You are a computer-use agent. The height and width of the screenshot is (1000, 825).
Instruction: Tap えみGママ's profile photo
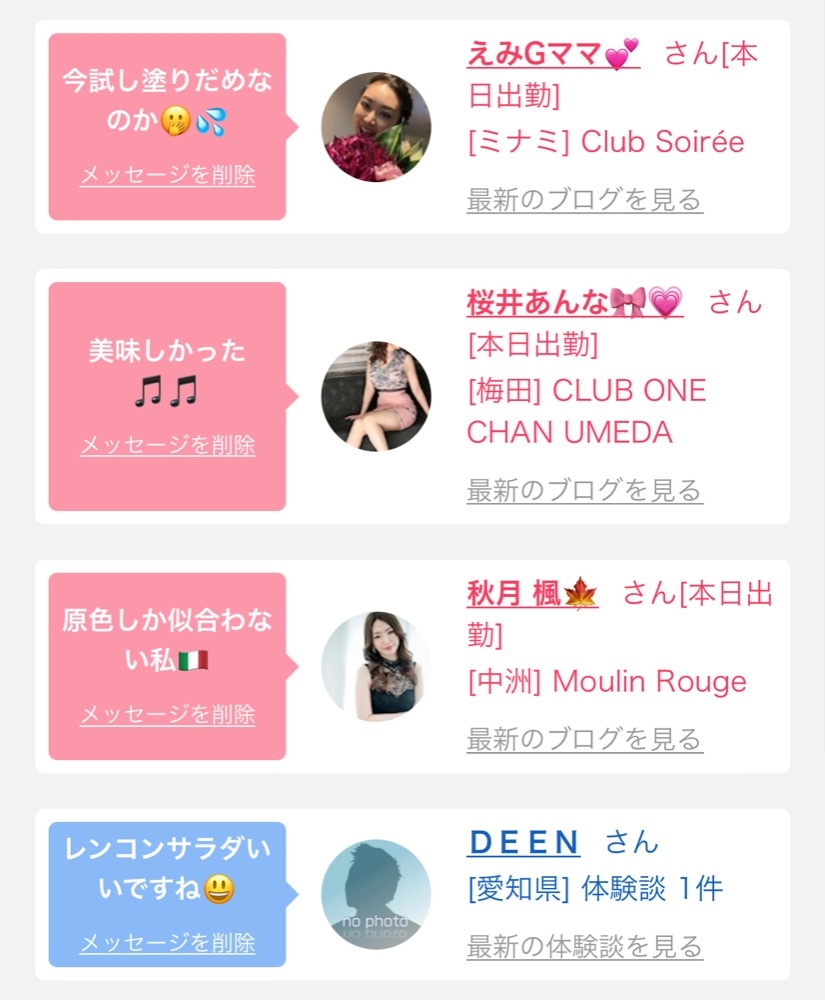[376, 127]
